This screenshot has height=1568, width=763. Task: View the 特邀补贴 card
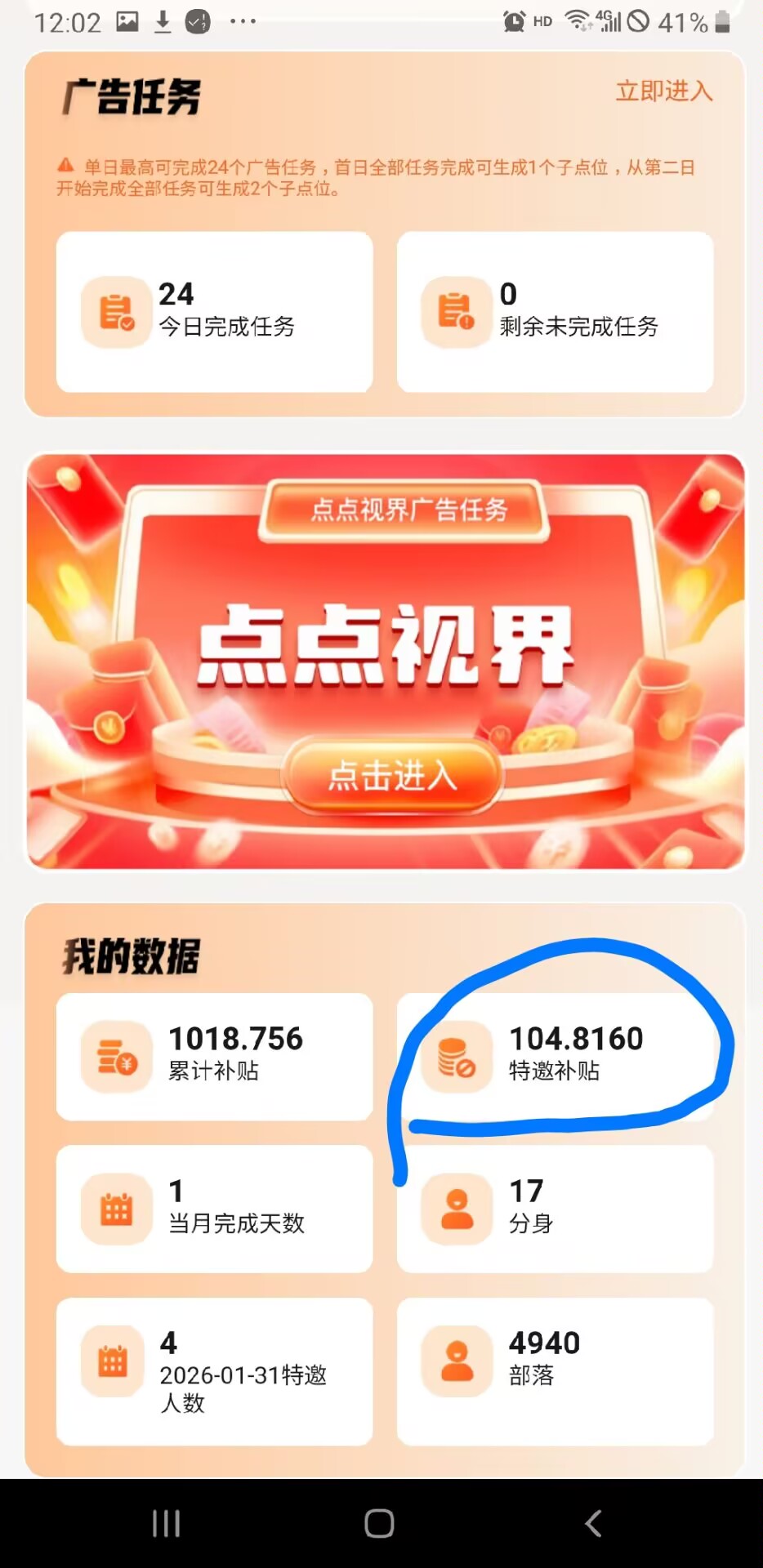tap(555, 1056)
